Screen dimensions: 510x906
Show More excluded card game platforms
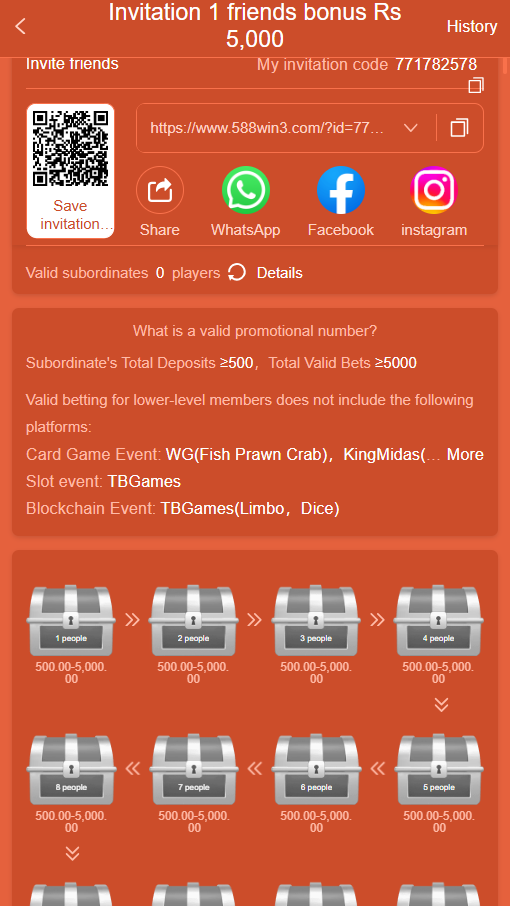tap(465, 455)
